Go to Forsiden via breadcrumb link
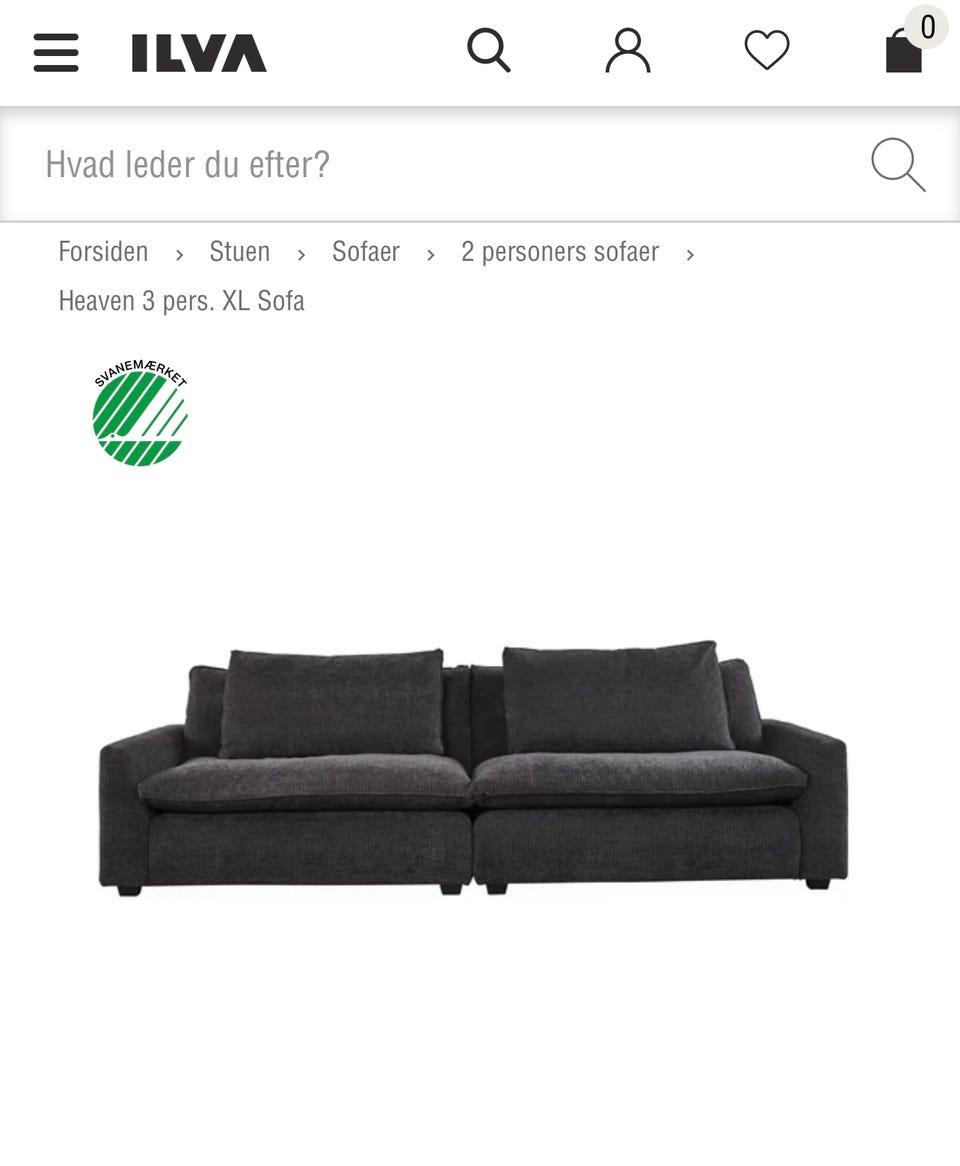Screen dimensions: 960x1166 pos(103,252)
